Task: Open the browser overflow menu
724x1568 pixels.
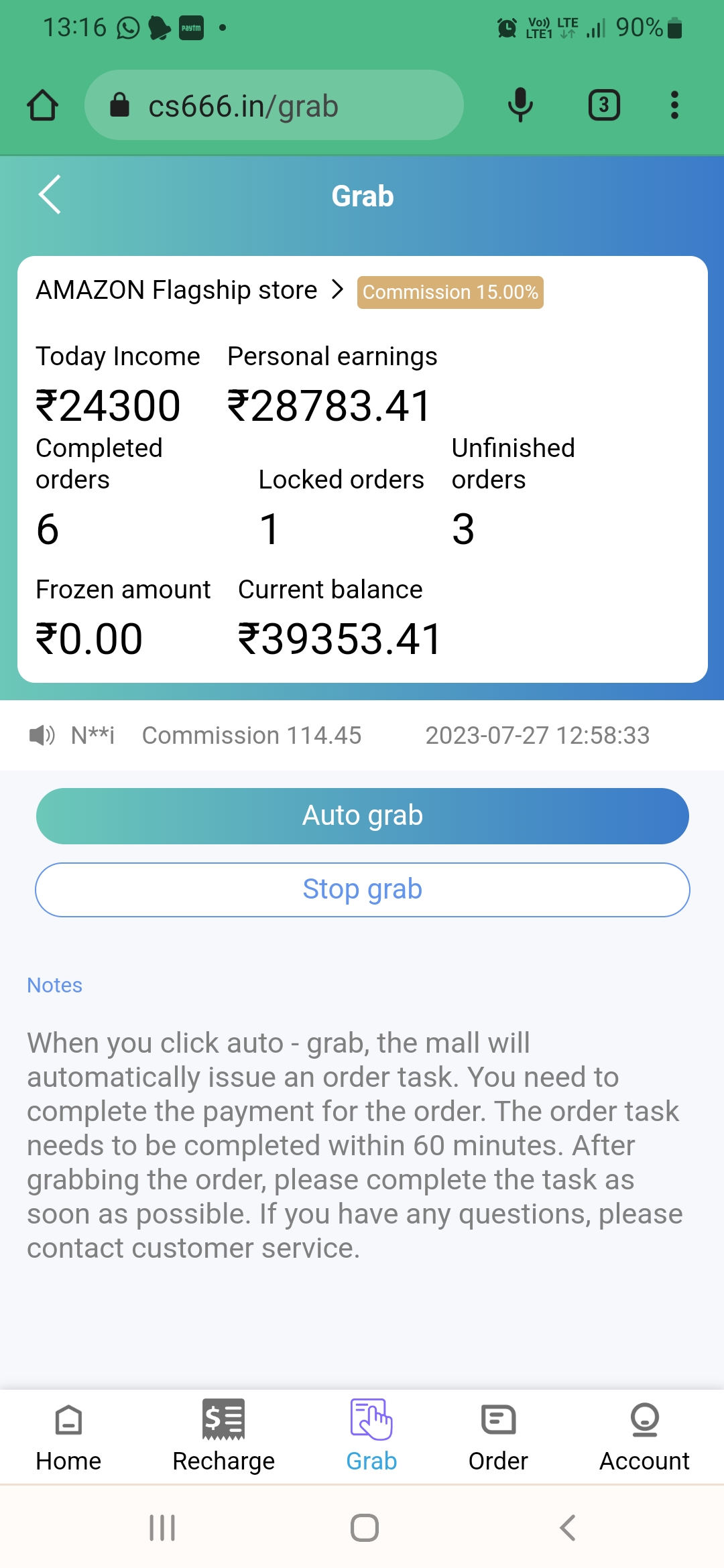Action: pos(674,105)
